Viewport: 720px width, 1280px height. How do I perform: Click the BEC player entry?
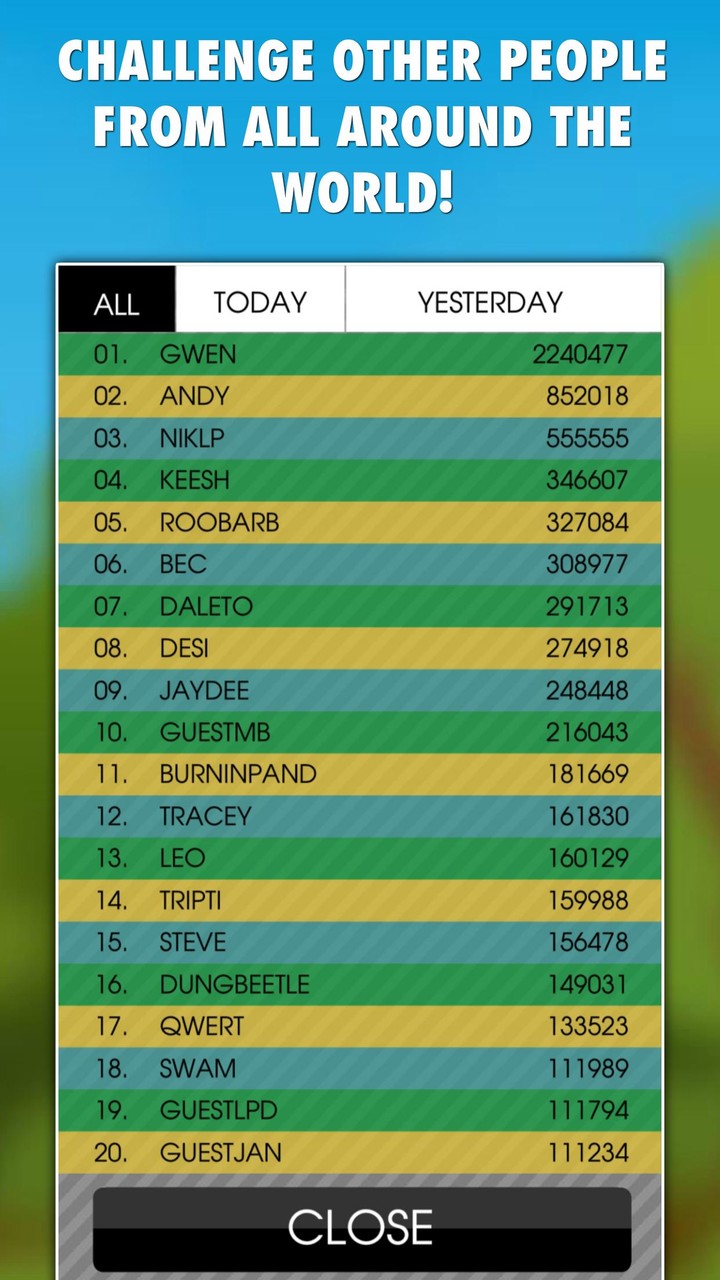point(360,565)
